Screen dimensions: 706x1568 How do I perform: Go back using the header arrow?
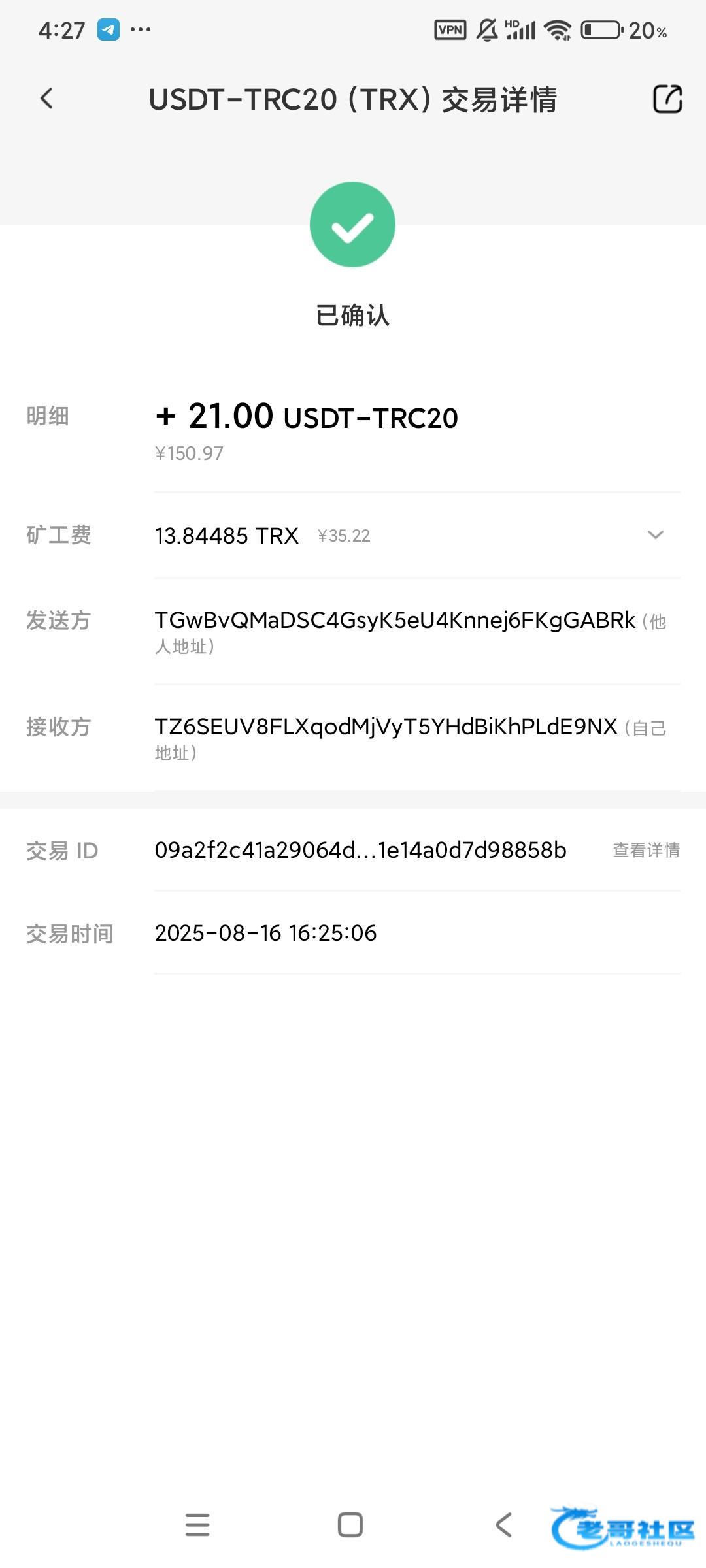point(46,99)
